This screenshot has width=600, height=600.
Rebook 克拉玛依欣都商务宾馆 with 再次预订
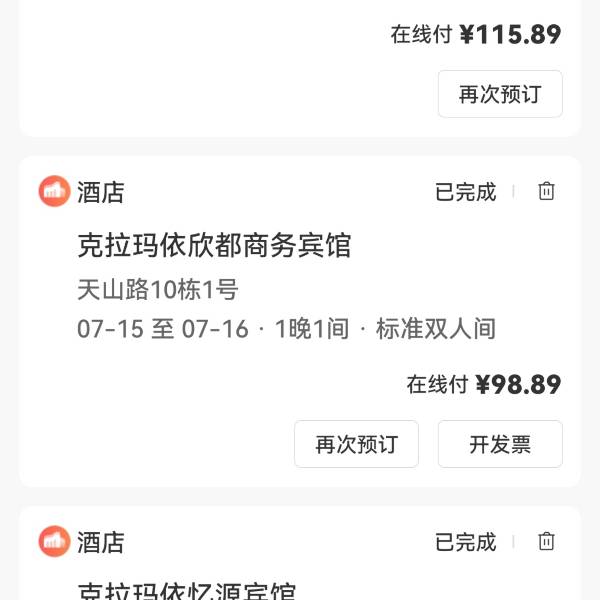tap(356, 444)
